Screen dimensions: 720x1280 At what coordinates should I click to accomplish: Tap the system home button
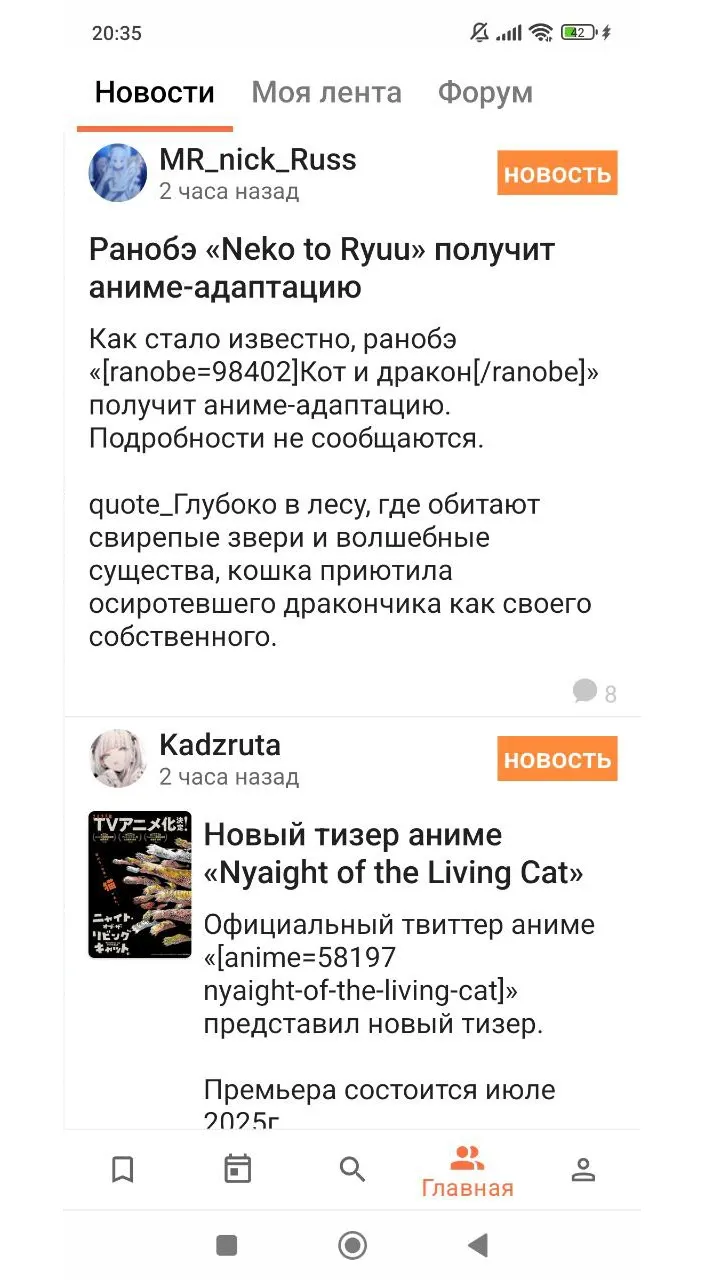352,1245
